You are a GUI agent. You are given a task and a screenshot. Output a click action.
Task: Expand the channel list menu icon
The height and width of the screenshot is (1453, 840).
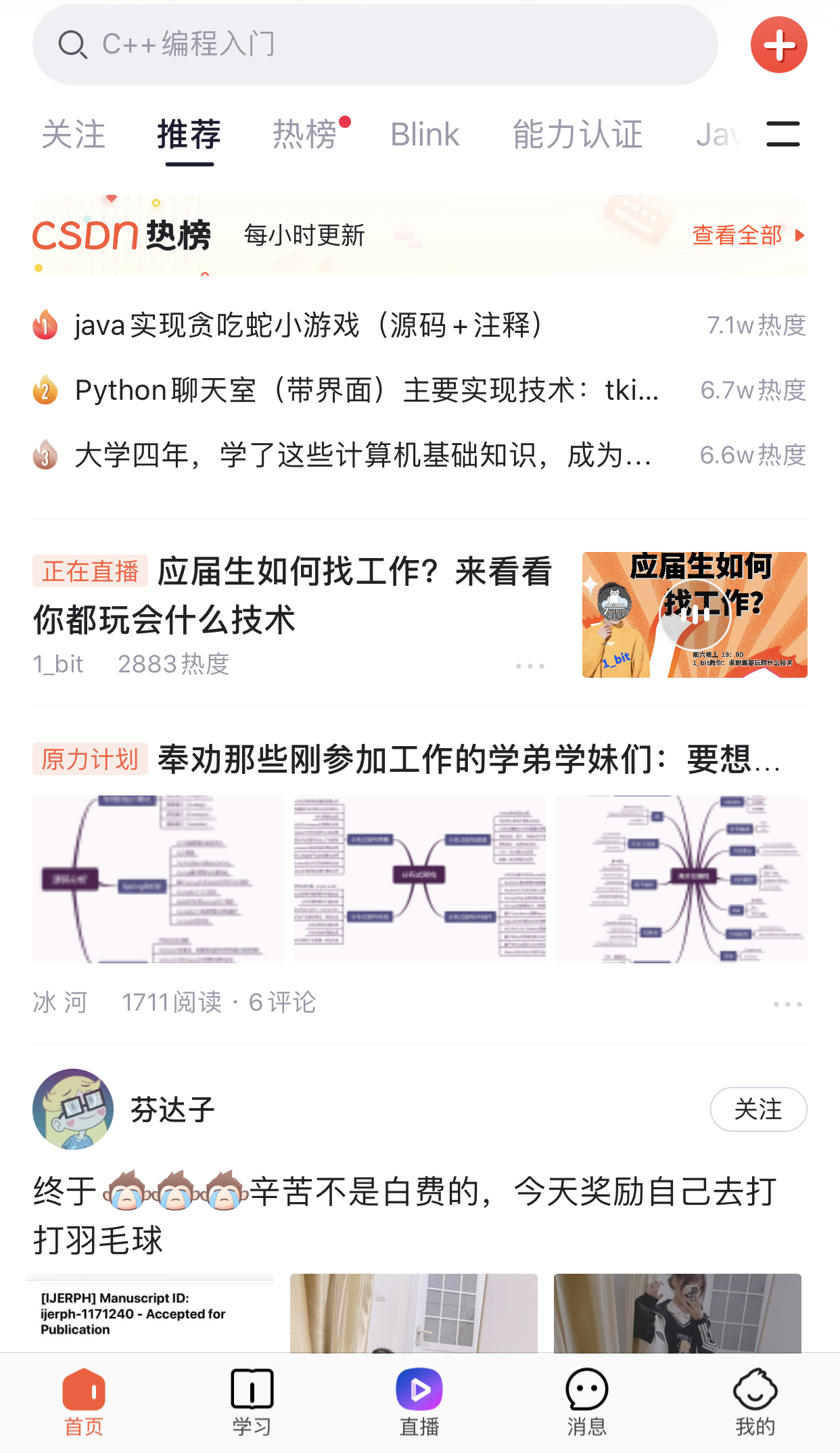[x=783, y=134]
